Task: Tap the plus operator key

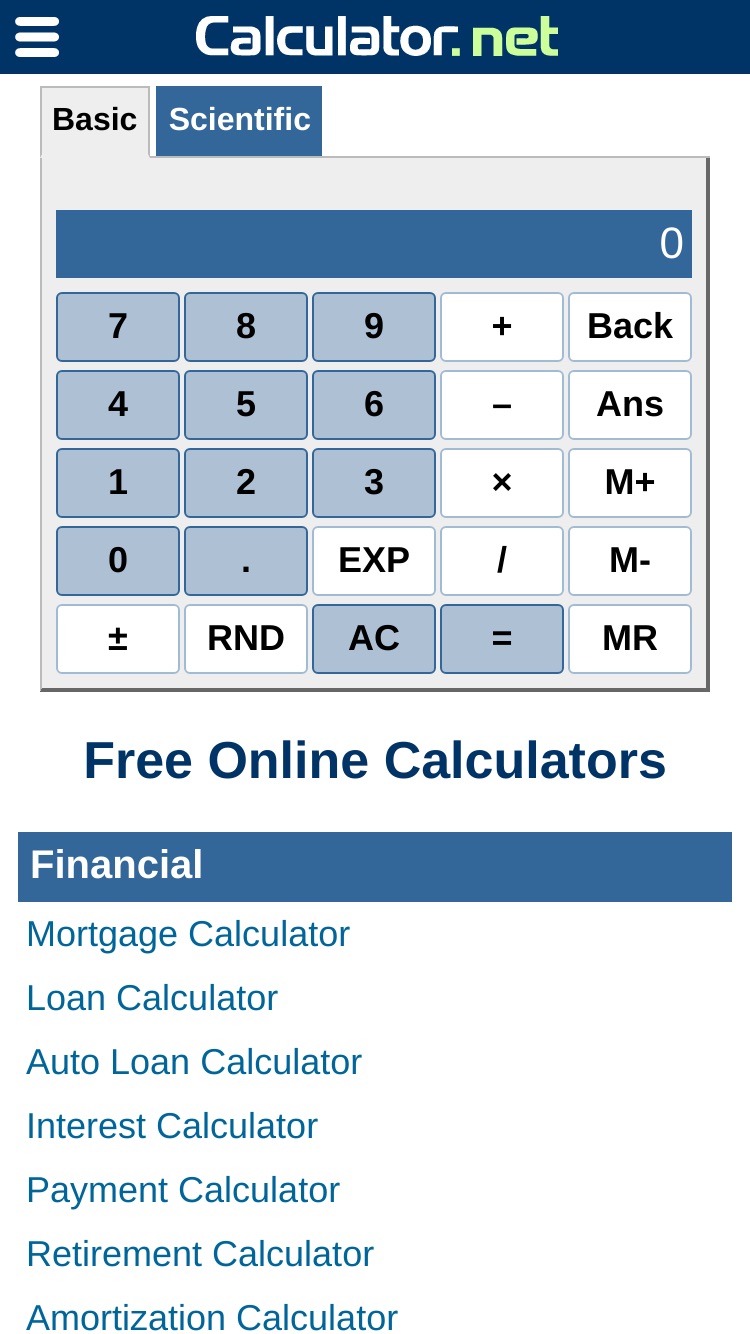Action: point(502,327)
